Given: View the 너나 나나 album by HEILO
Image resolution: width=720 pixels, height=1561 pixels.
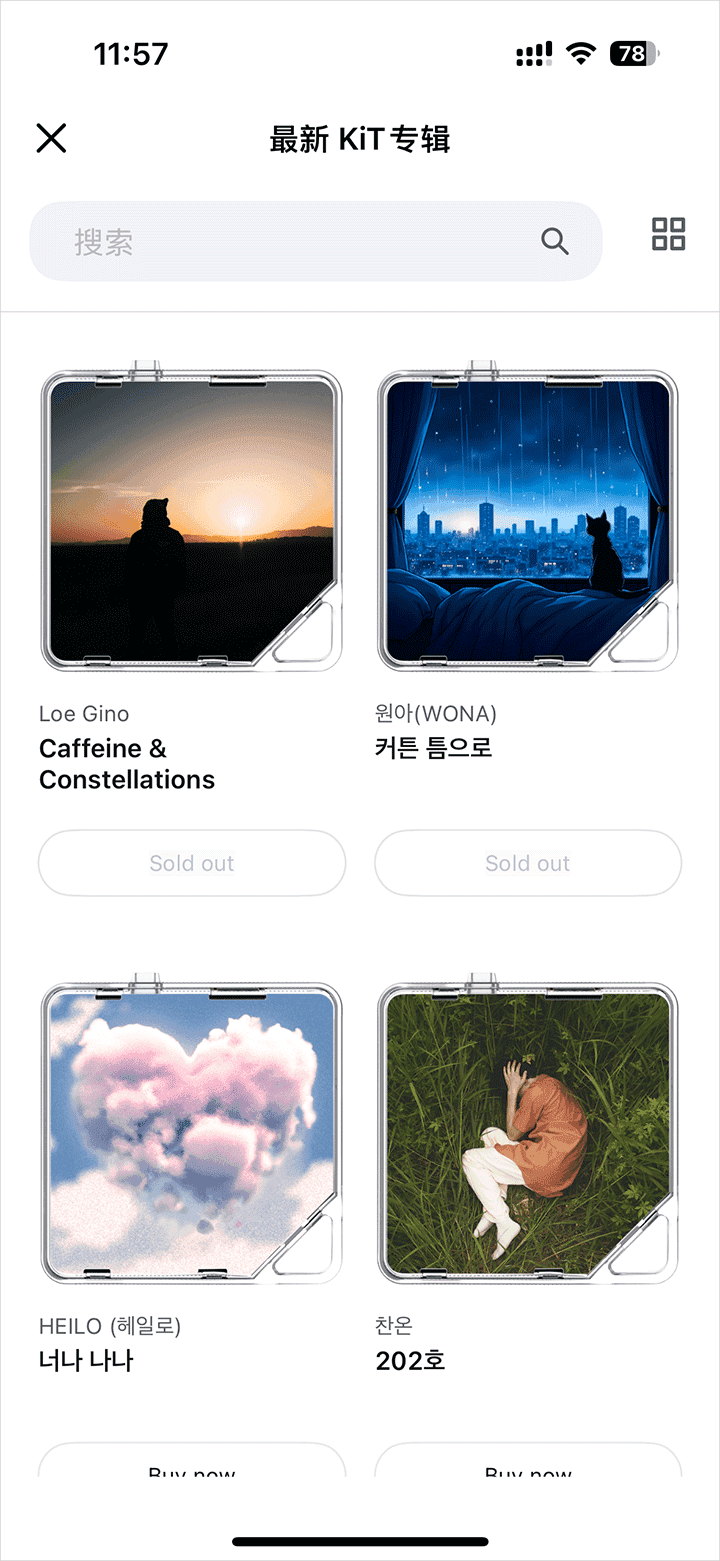Looking at the screenshot, I should [x=191, y=1132].
